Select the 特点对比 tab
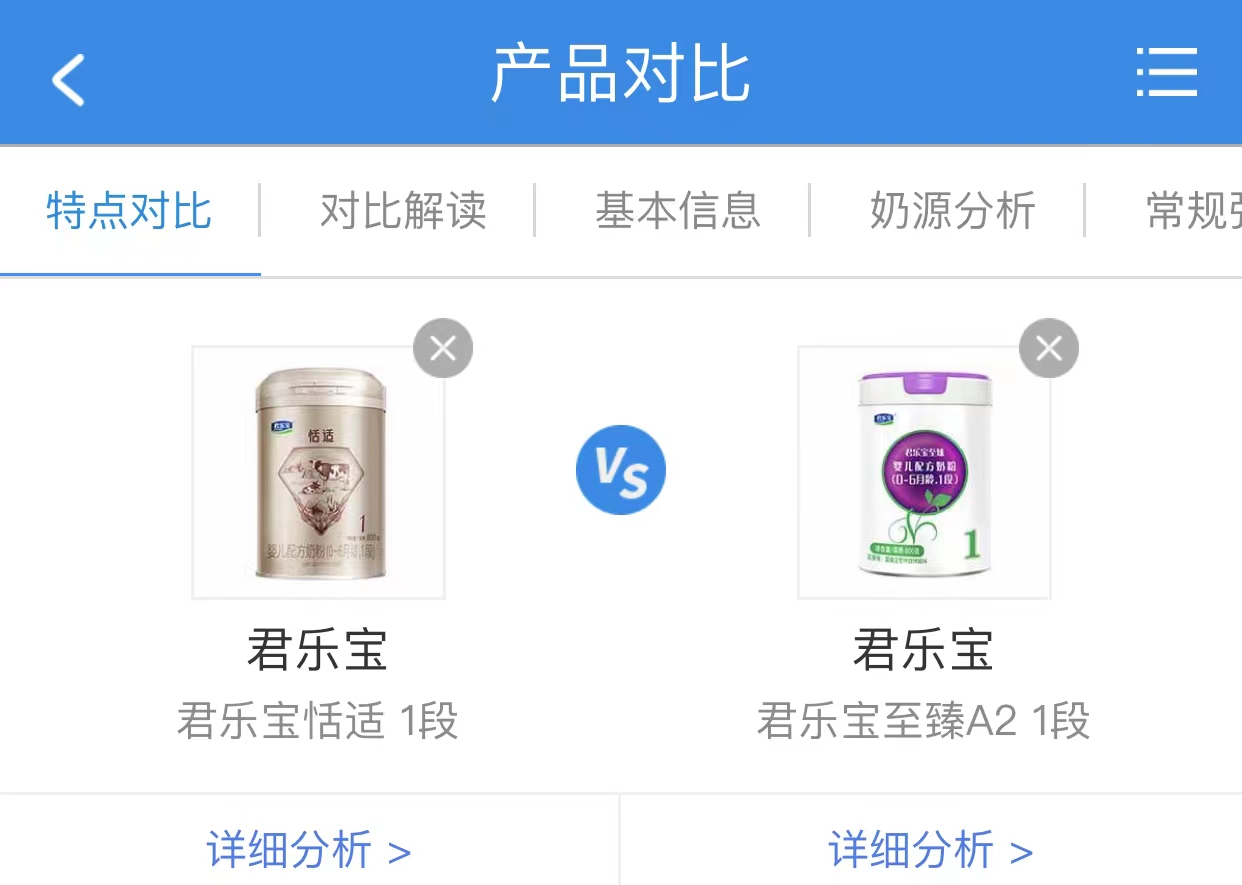This screenshot has width=1242, height=885. pyautogui.click(x=129, y=211)
